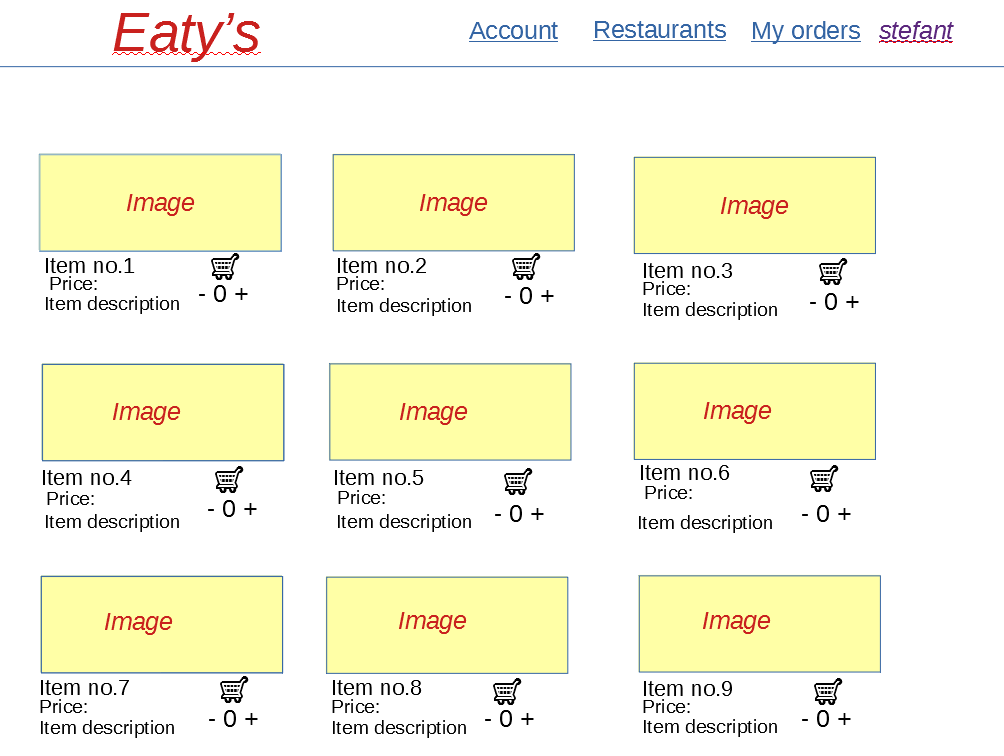Open the Item no.8 image tile
This screenshot has height=756, width=1004.
(x=447, y=624)
